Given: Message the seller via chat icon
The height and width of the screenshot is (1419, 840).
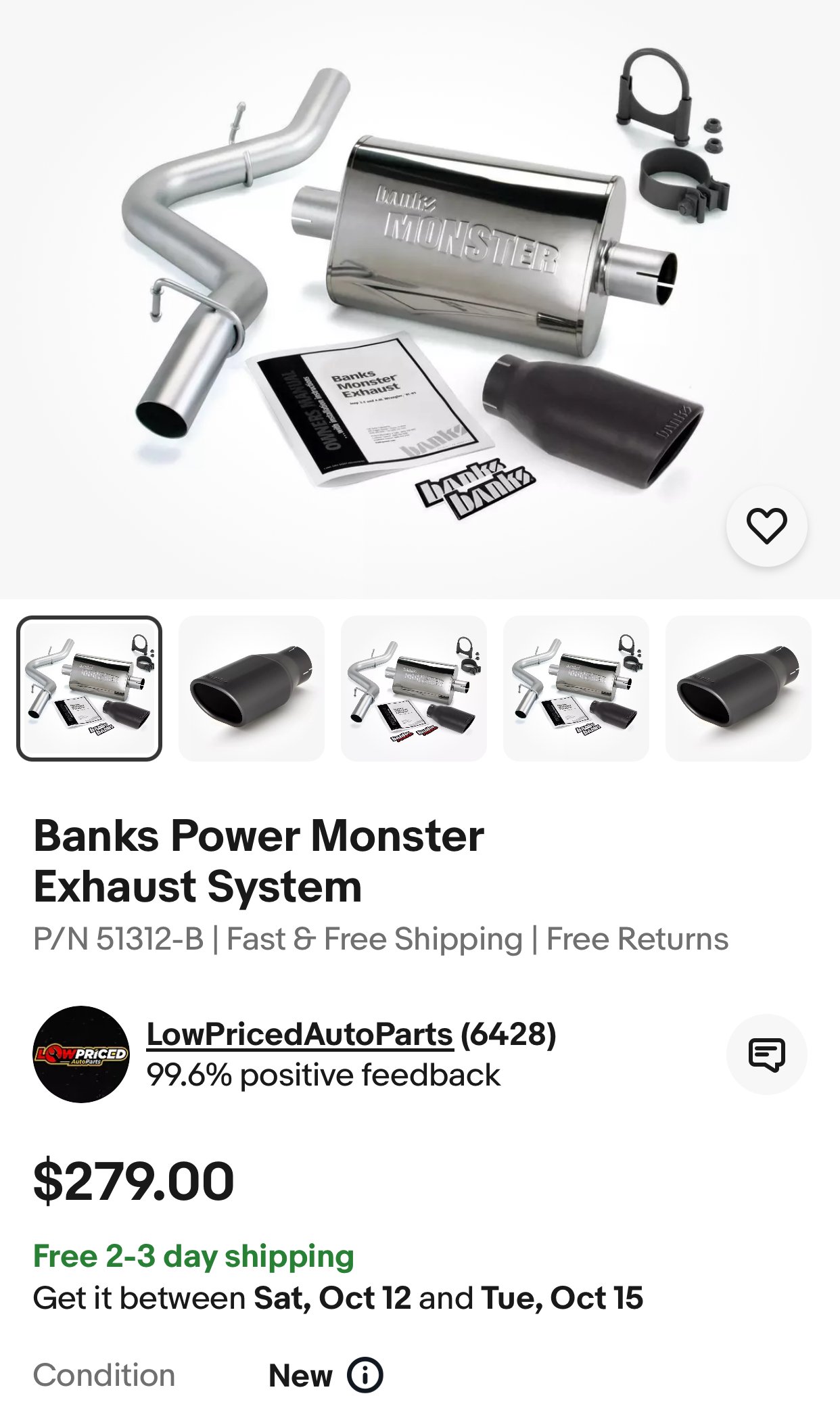Looking at the screenshot, I should (x=766, y=1054).
